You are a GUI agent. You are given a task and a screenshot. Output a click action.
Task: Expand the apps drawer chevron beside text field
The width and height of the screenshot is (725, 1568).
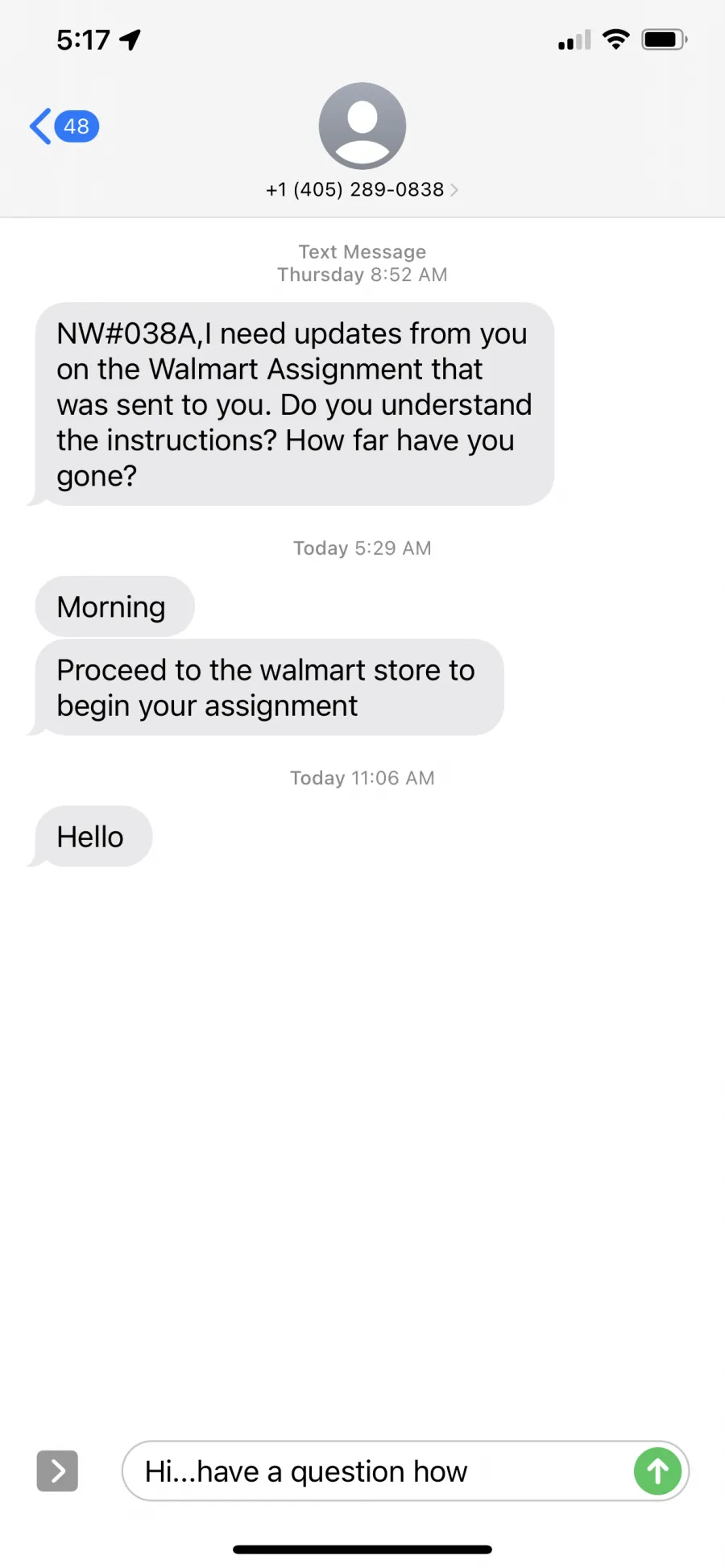tap(57, 1471)
